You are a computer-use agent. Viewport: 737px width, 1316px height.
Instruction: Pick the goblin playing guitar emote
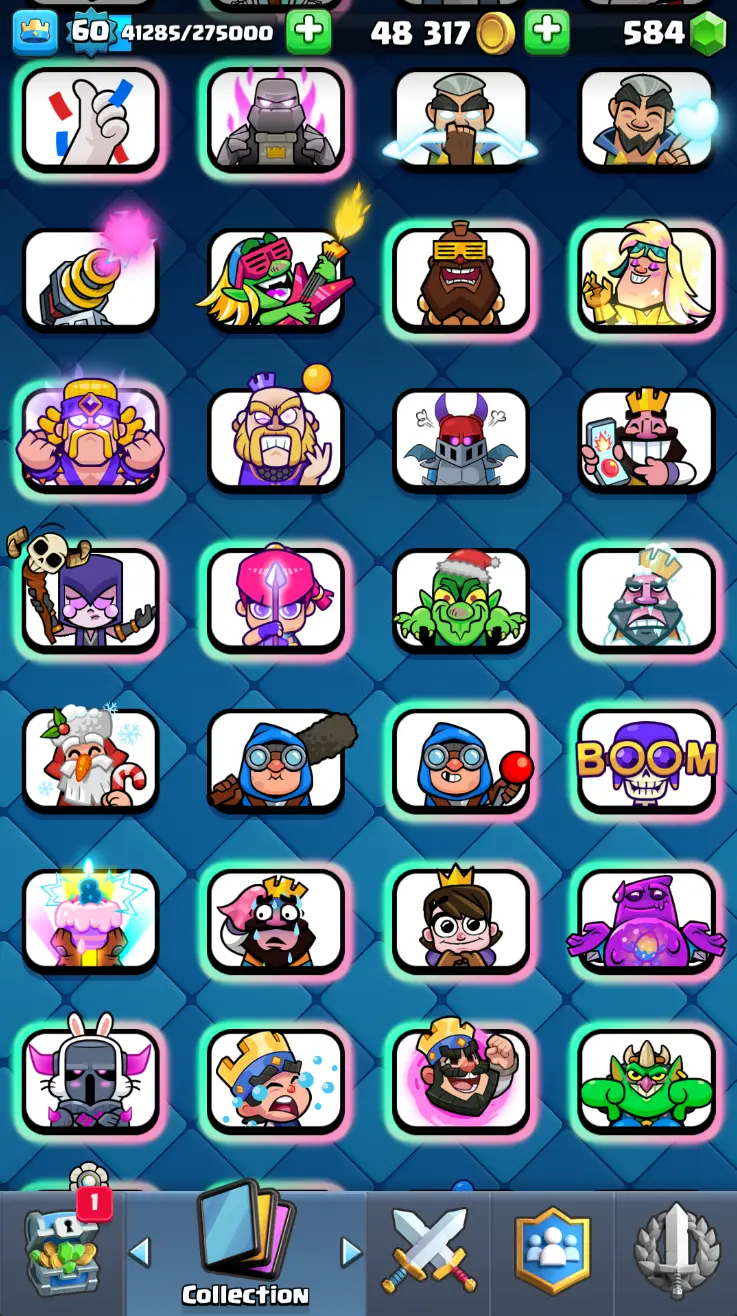tap(276, 279)
